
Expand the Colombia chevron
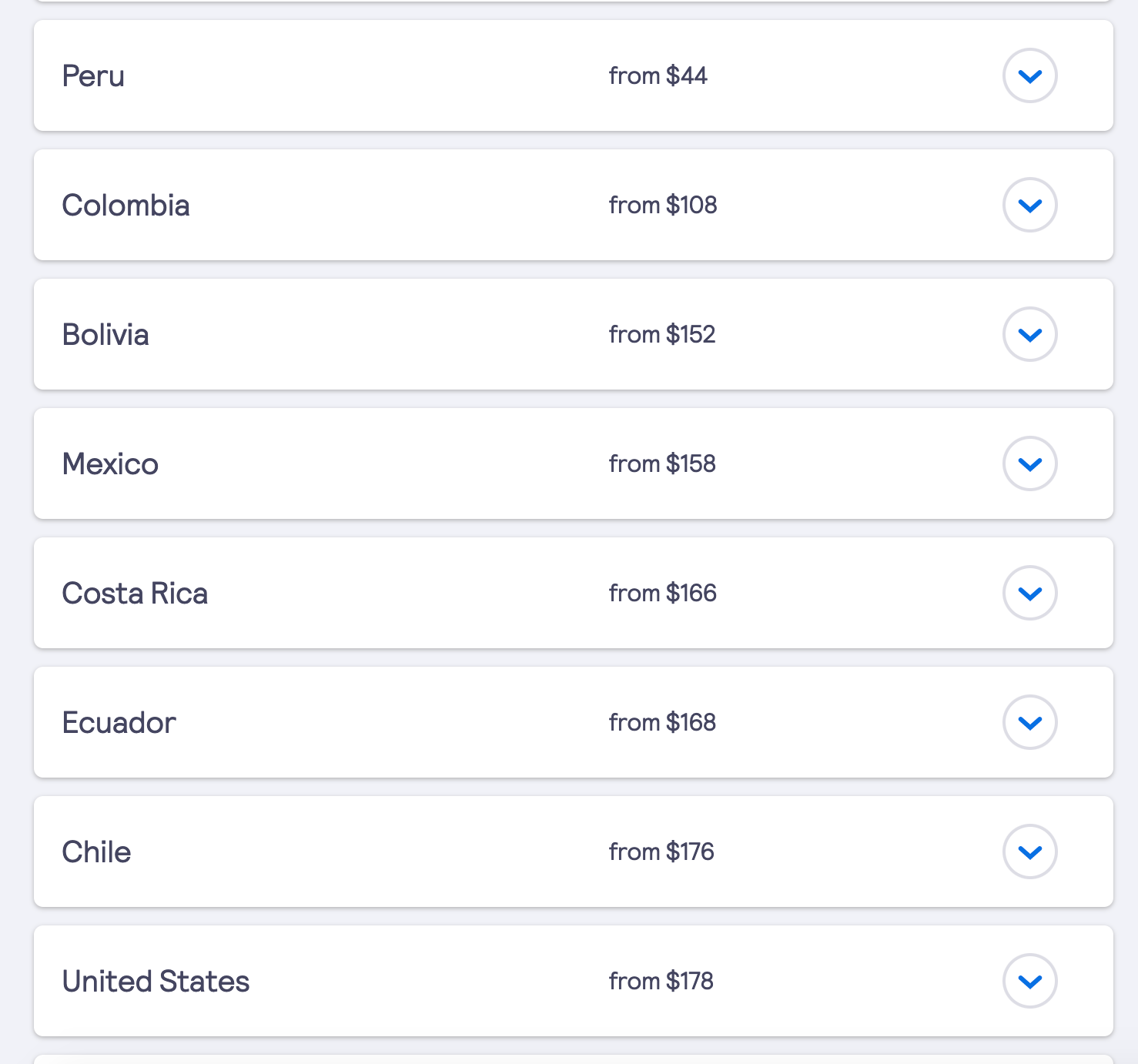[x=1029, y=205]
